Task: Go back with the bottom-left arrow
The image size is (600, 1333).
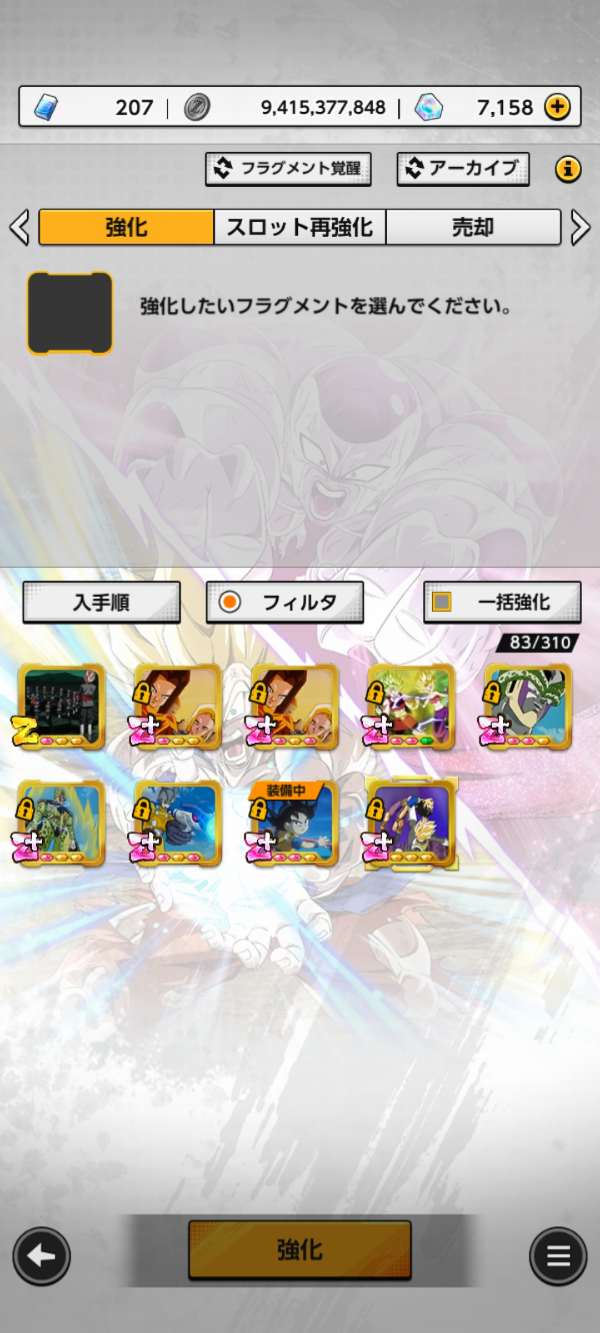Action: pos(41,1256)
